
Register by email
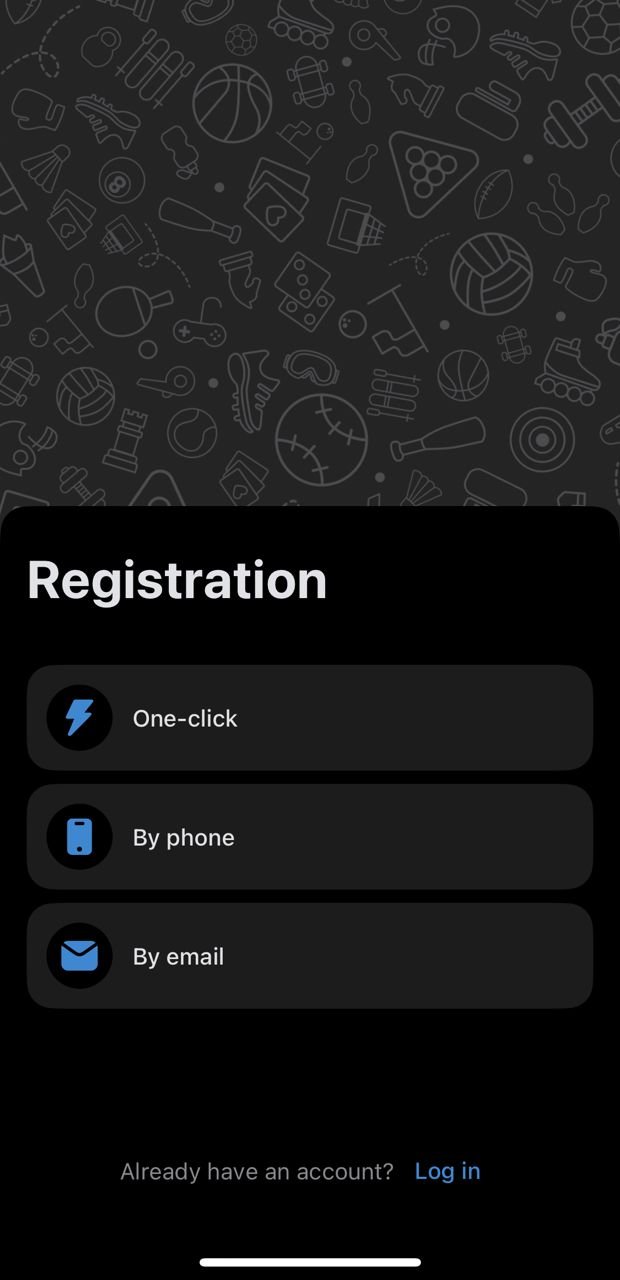pos(309,956)
